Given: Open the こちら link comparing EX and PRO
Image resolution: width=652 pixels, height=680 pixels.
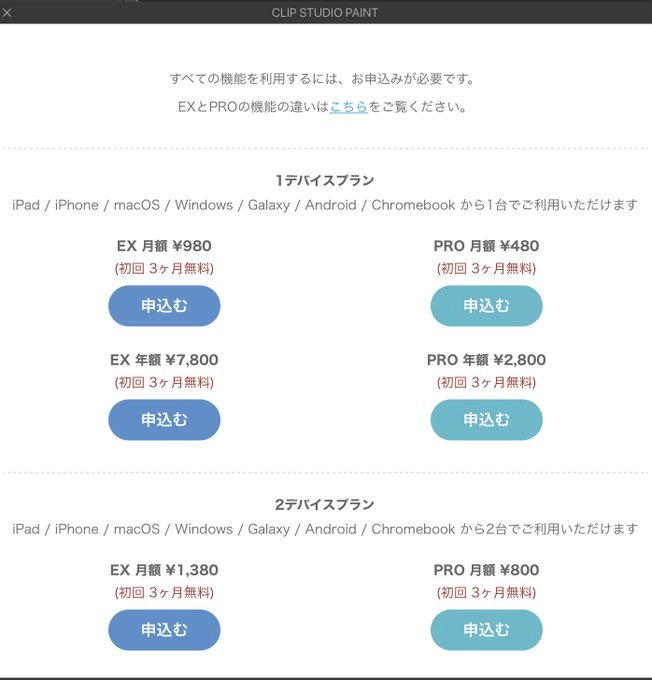Looking at the screenshot, I should [x=348, y=107].
